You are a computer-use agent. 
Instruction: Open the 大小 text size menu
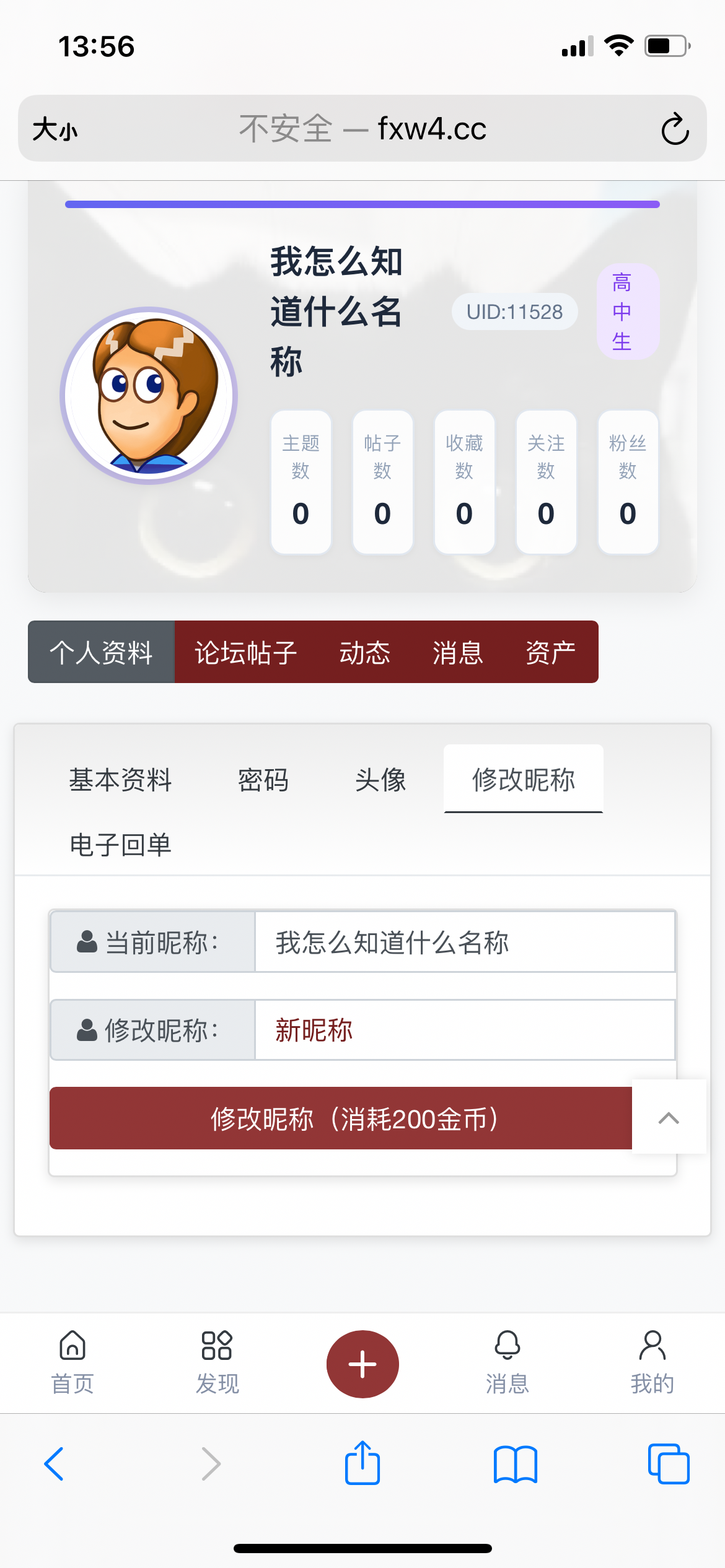[55, 129]
